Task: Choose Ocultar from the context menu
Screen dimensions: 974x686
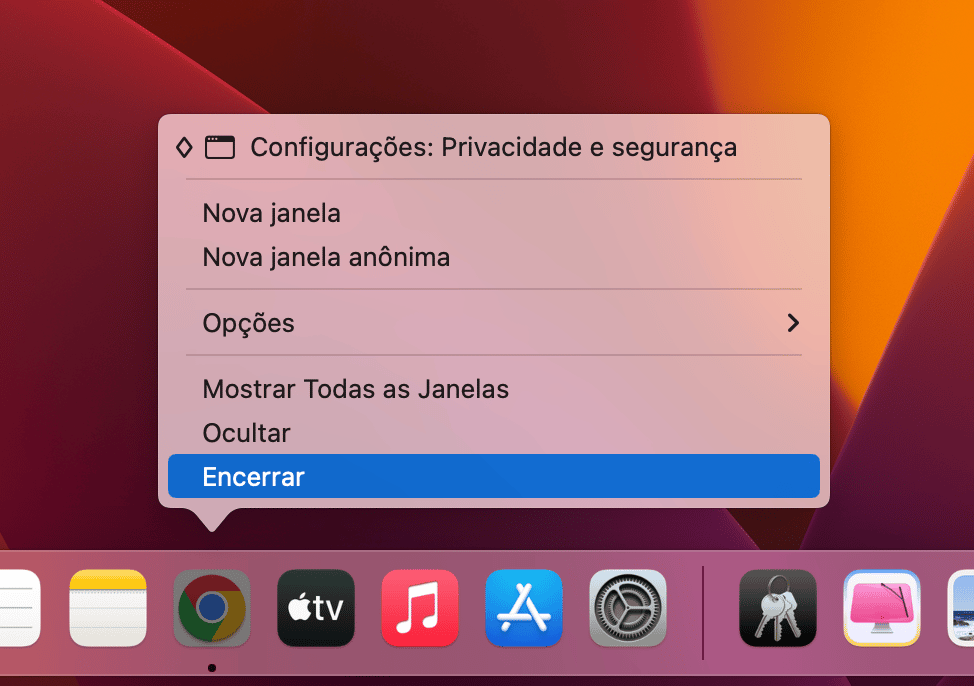Action: (246, 434)
